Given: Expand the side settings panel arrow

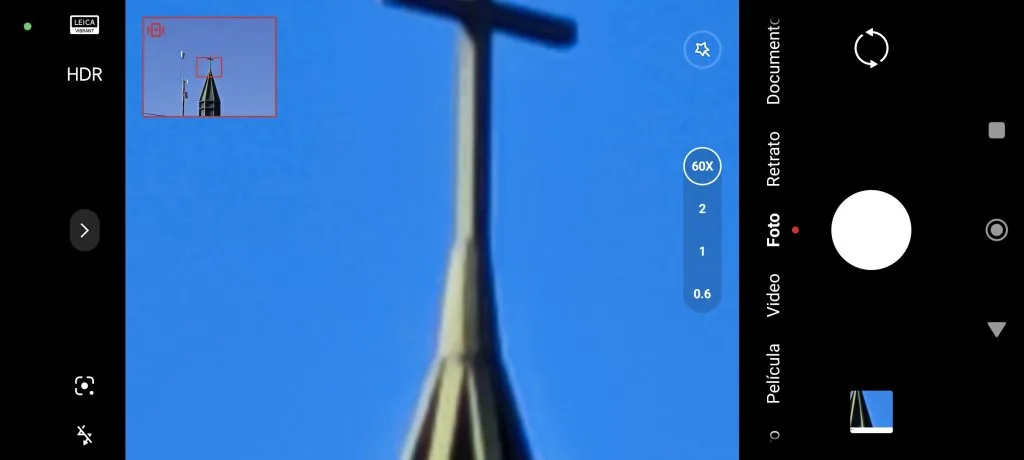Looking at the screenshot, I should coord(84,230).
